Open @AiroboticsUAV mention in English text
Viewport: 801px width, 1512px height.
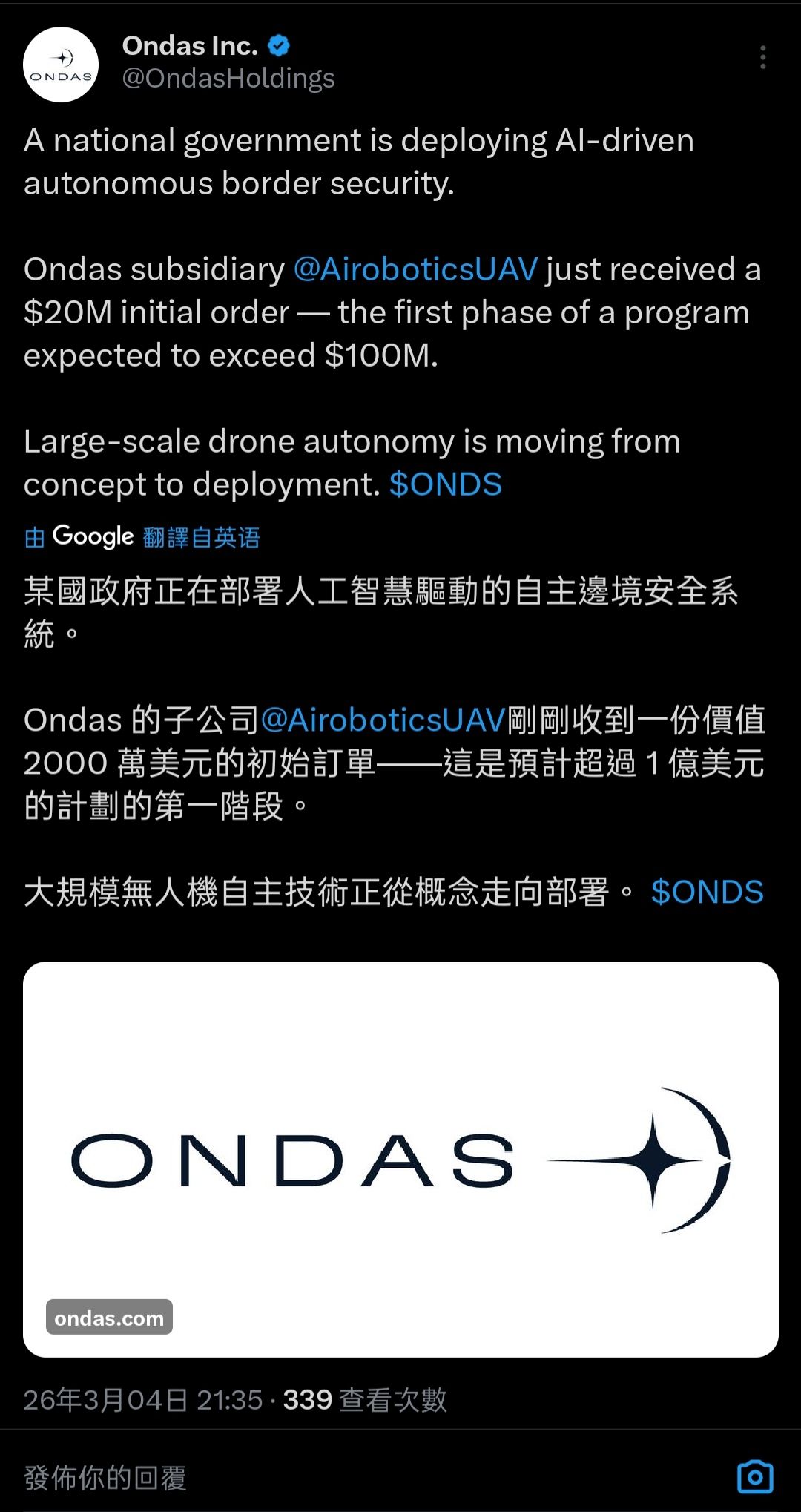tap(415, 269)
